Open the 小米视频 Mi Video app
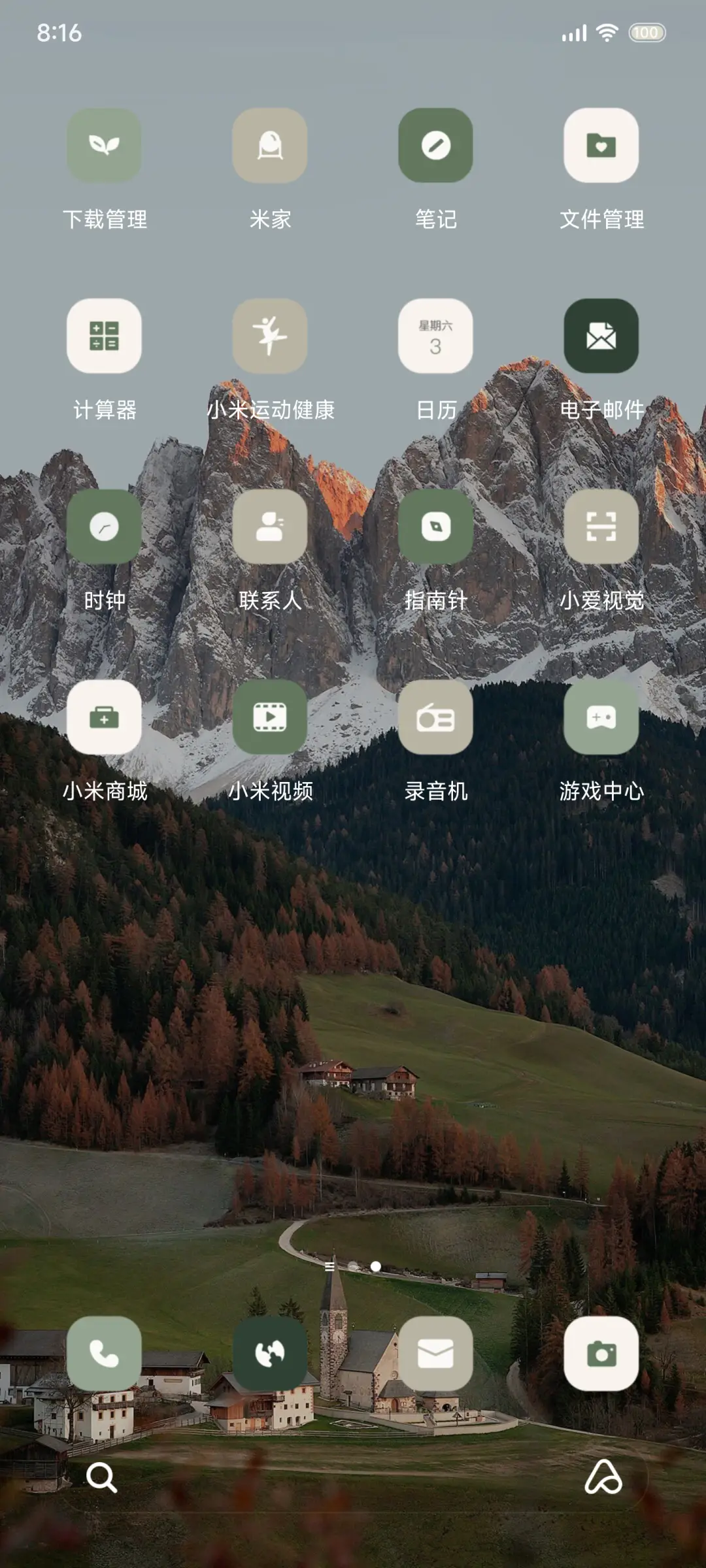Screen dimensions: 706x1568 pos(271,719)
